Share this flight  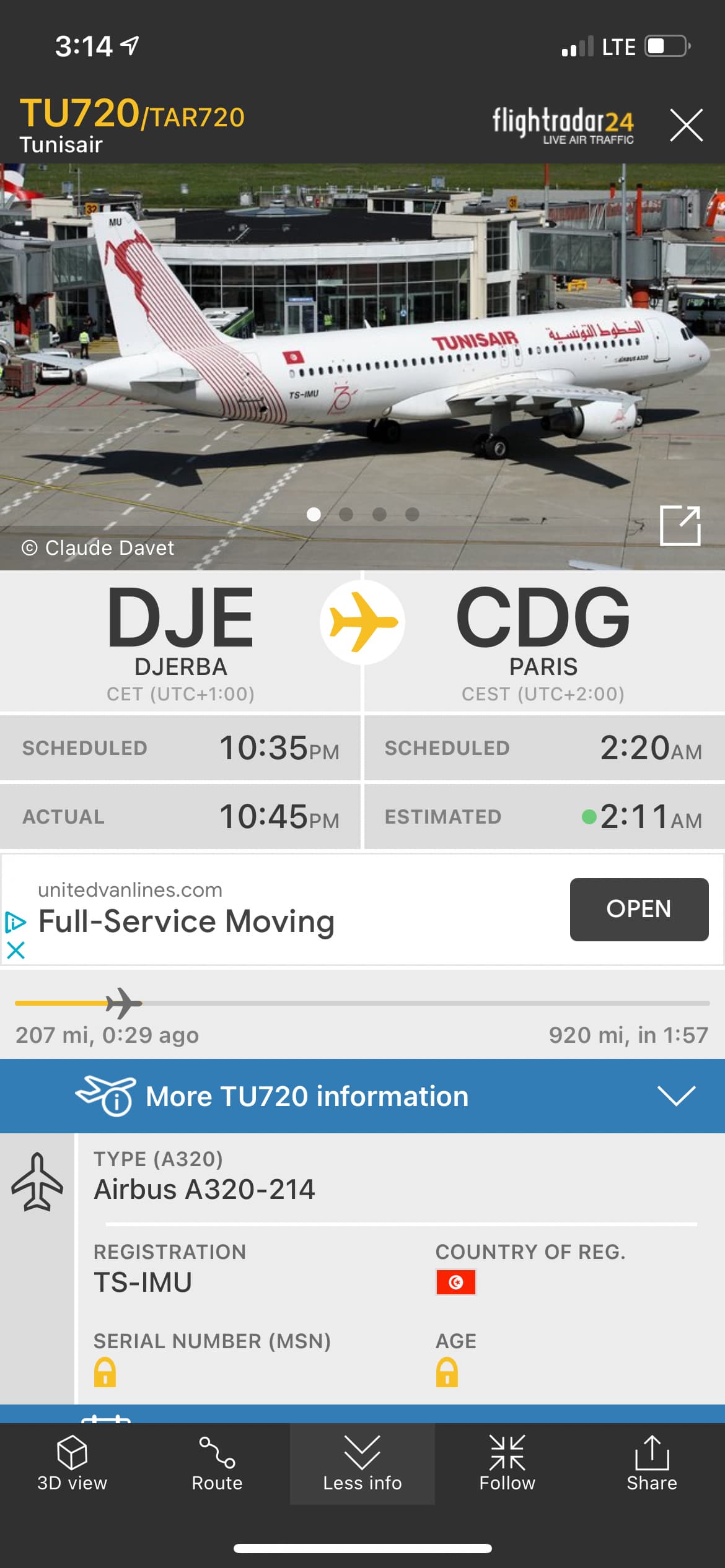(x=652, y=1464)
